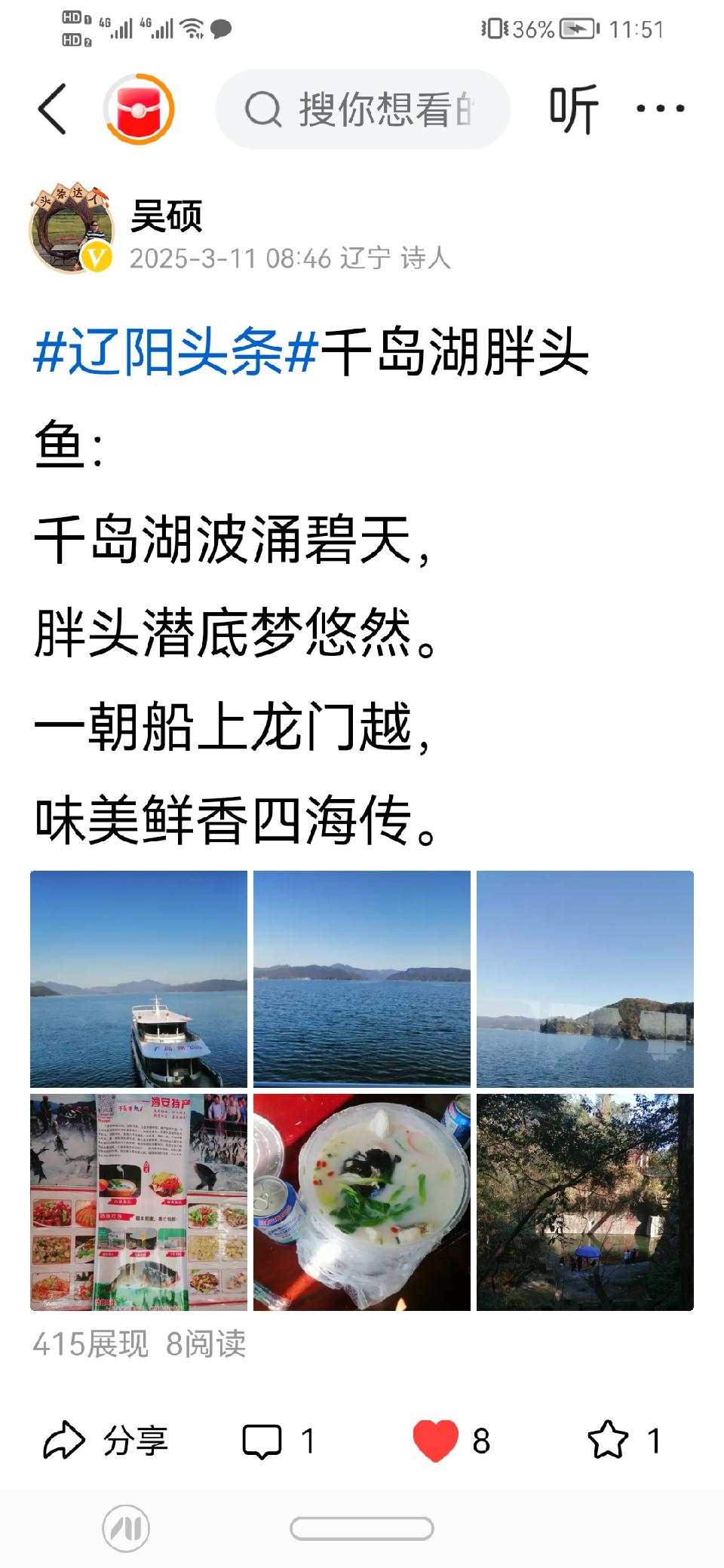Share this post via 分享

[106, 1441]
